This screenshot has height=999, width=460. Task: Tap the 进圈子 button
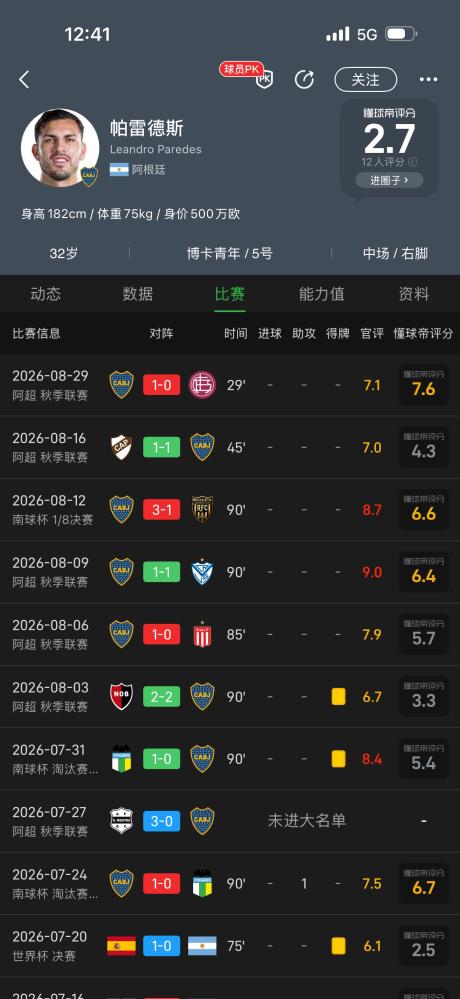coord(388,180)
